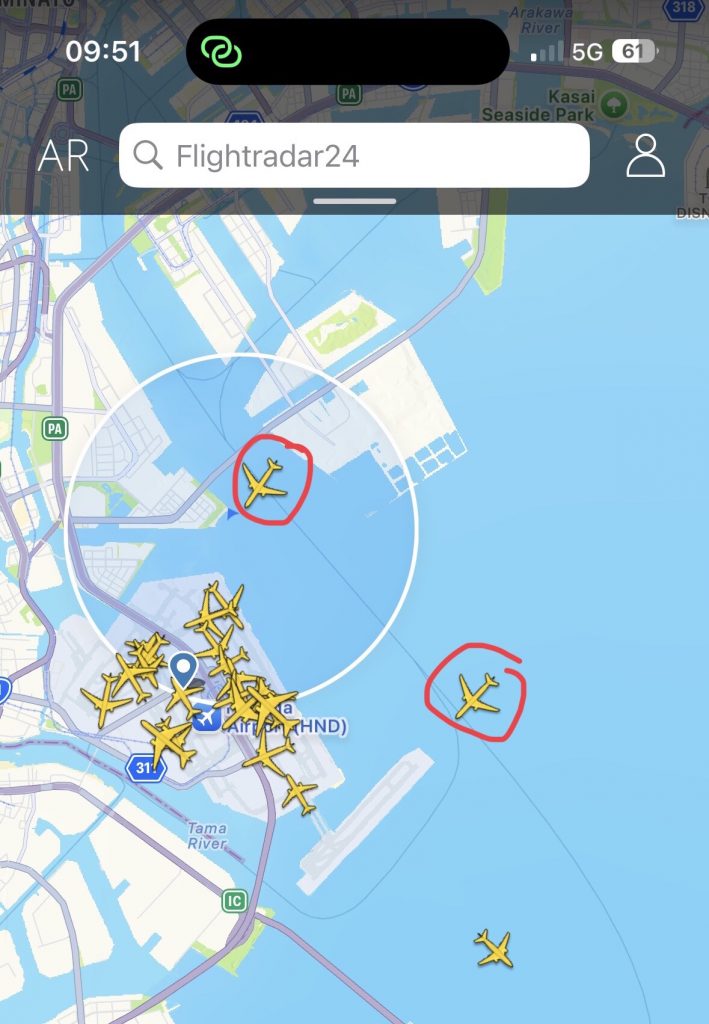
Task: Select the plane near the bottom right
Action: pos(494,948)
